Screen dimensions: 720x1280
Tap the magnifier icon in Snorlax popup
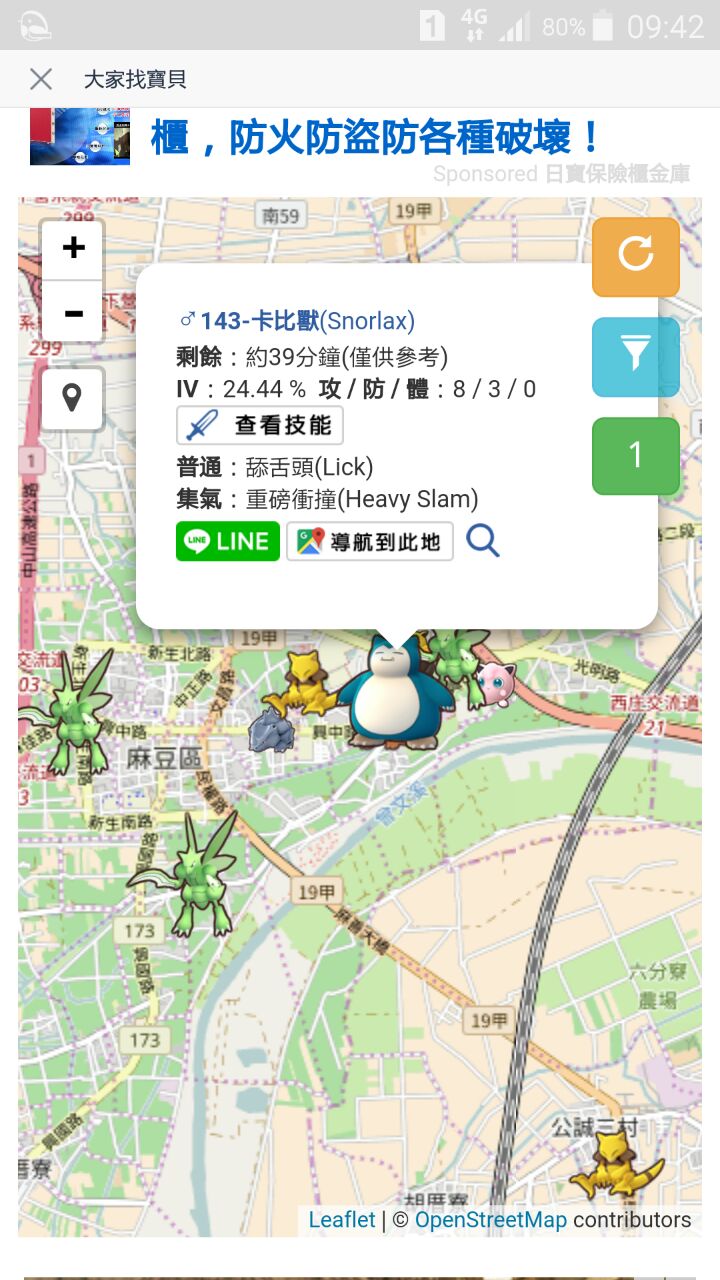tap(482, 541)
